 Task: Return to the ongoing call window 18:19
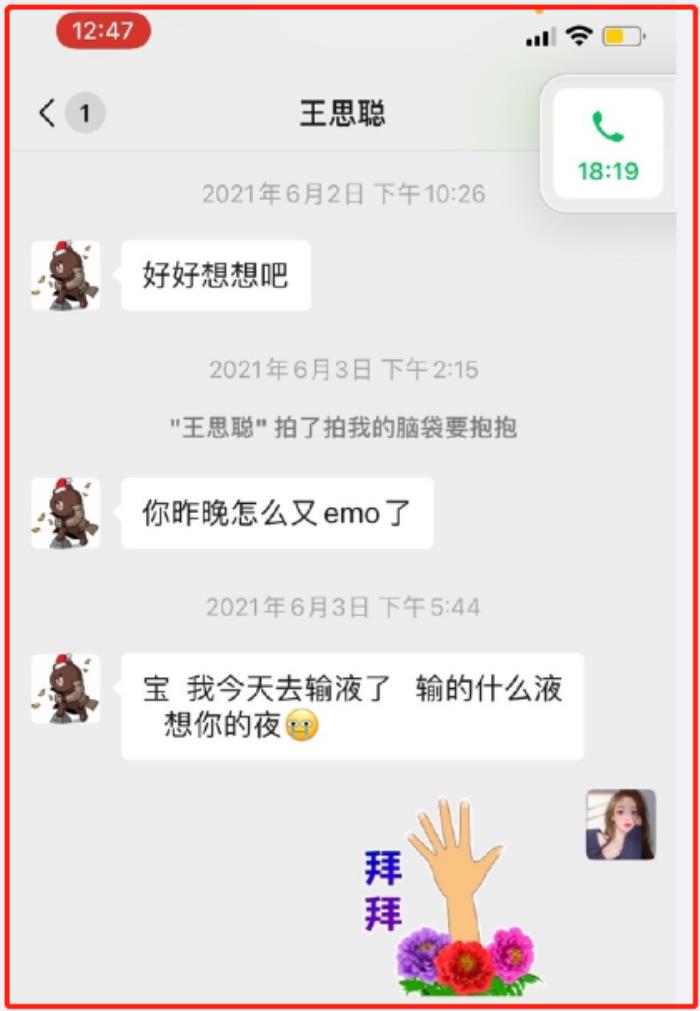(608, 143)
